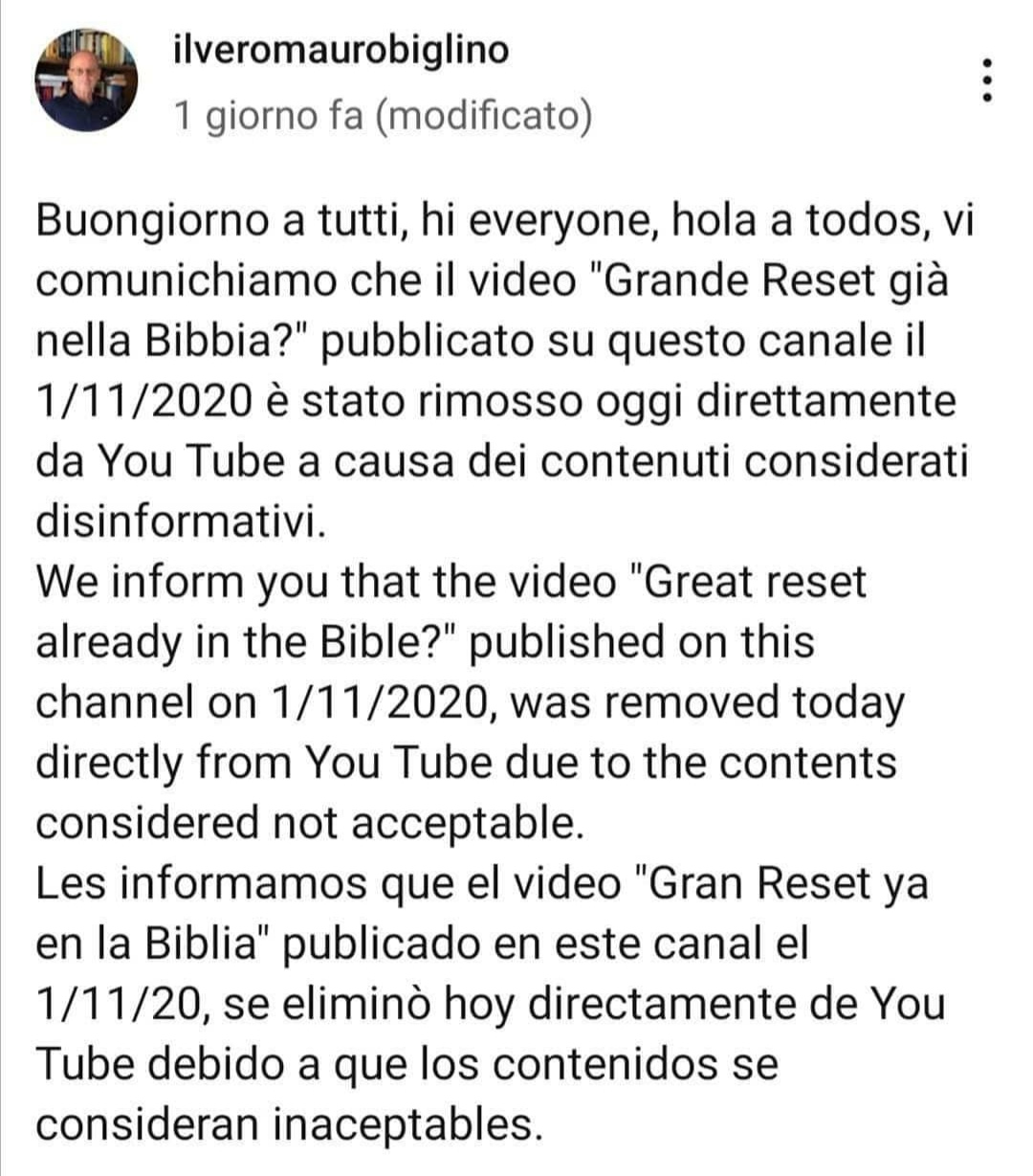Open ilveromaurobiglino's profile picture
Image resolution: width=1033 pixels, height=1176 pixels.
click(87, 80)
